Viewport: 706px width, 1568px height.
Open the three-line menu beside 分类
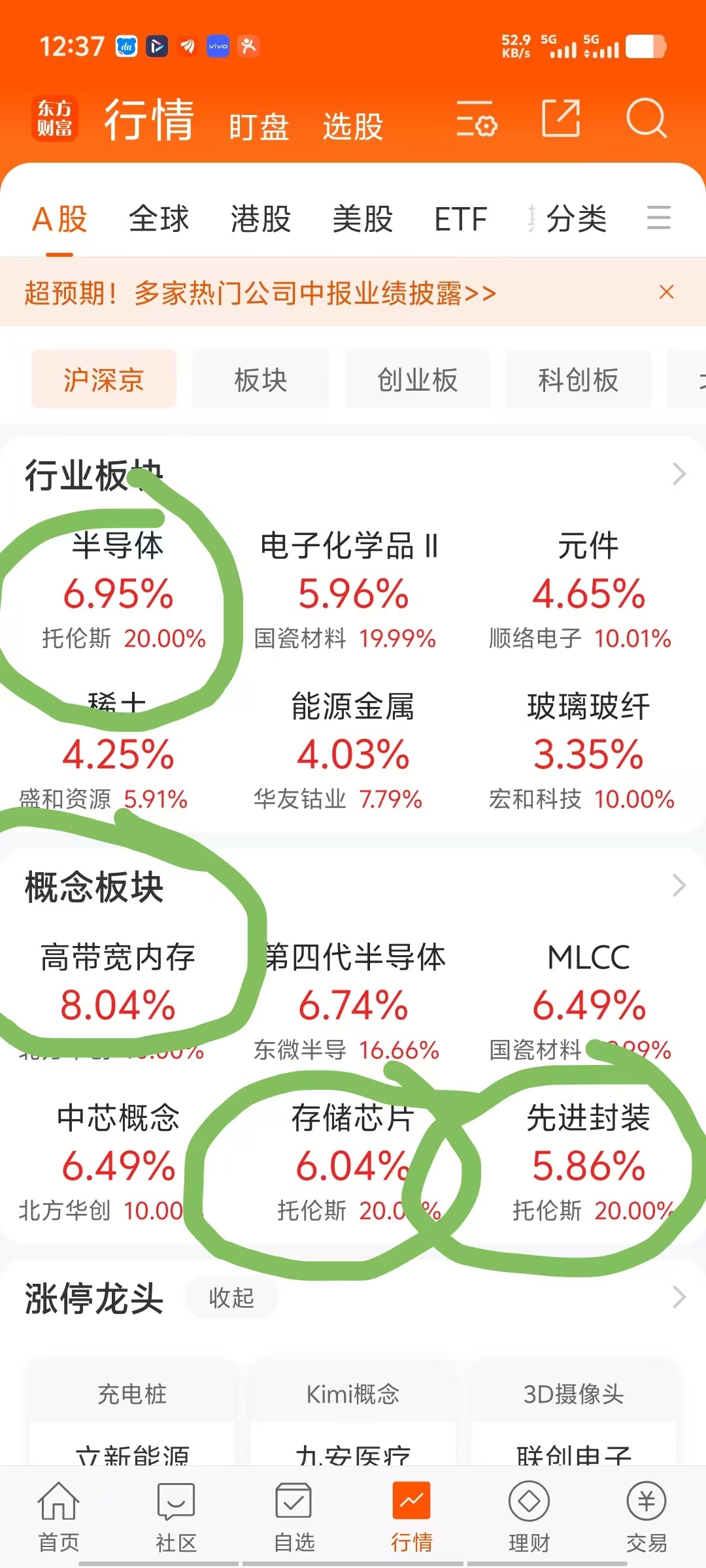(658, 218)
